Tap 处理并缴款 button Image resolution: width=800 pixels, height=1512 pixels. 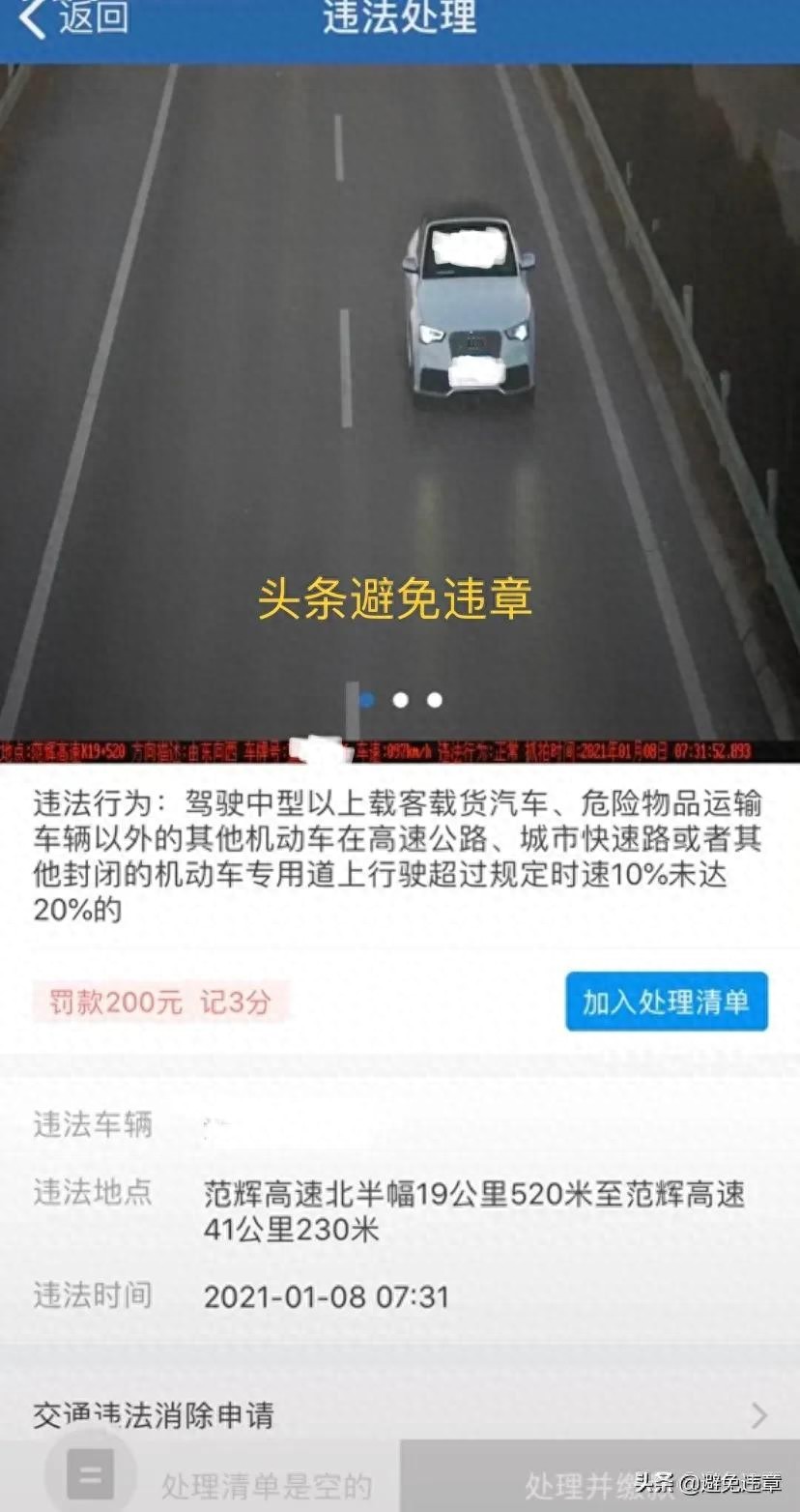tap(599, 1483)
